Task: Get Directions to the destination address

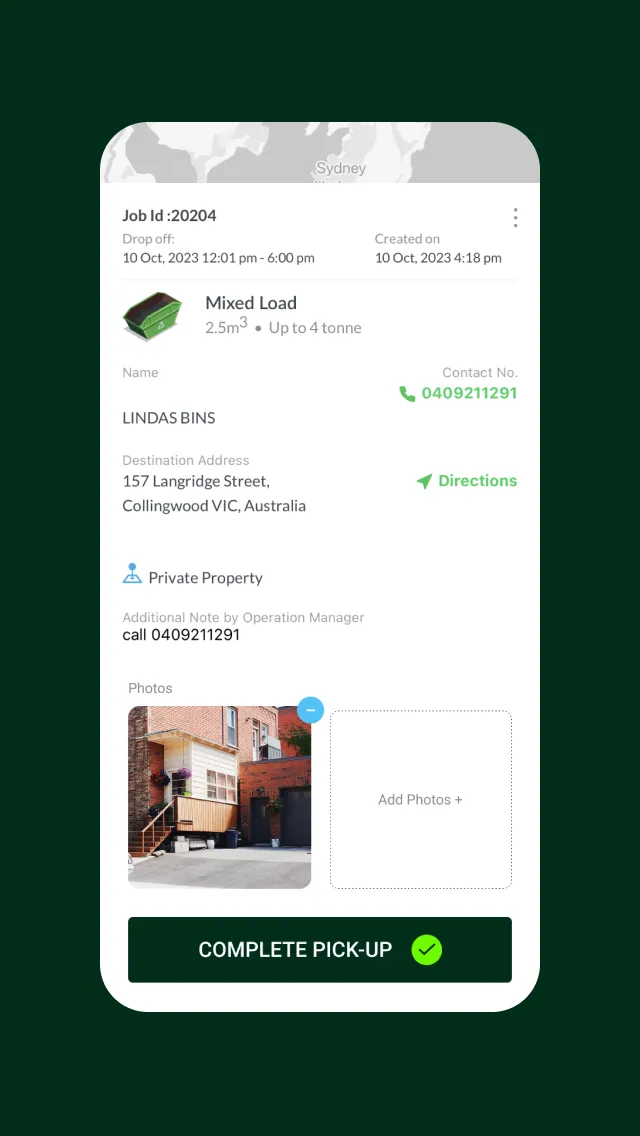Action: pyautogui.click(x=467, y=481)
